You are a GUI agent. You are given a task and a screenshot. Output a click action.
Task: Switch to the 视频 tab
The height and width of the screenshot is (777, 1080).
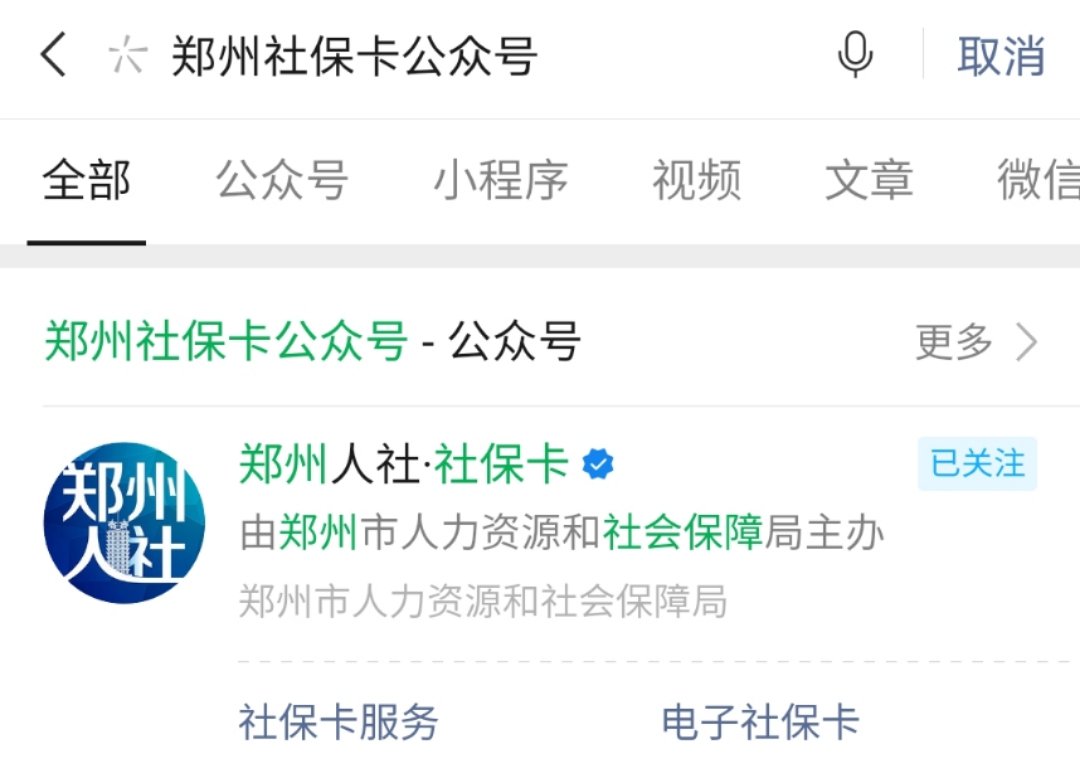click(x=696, y=181)
